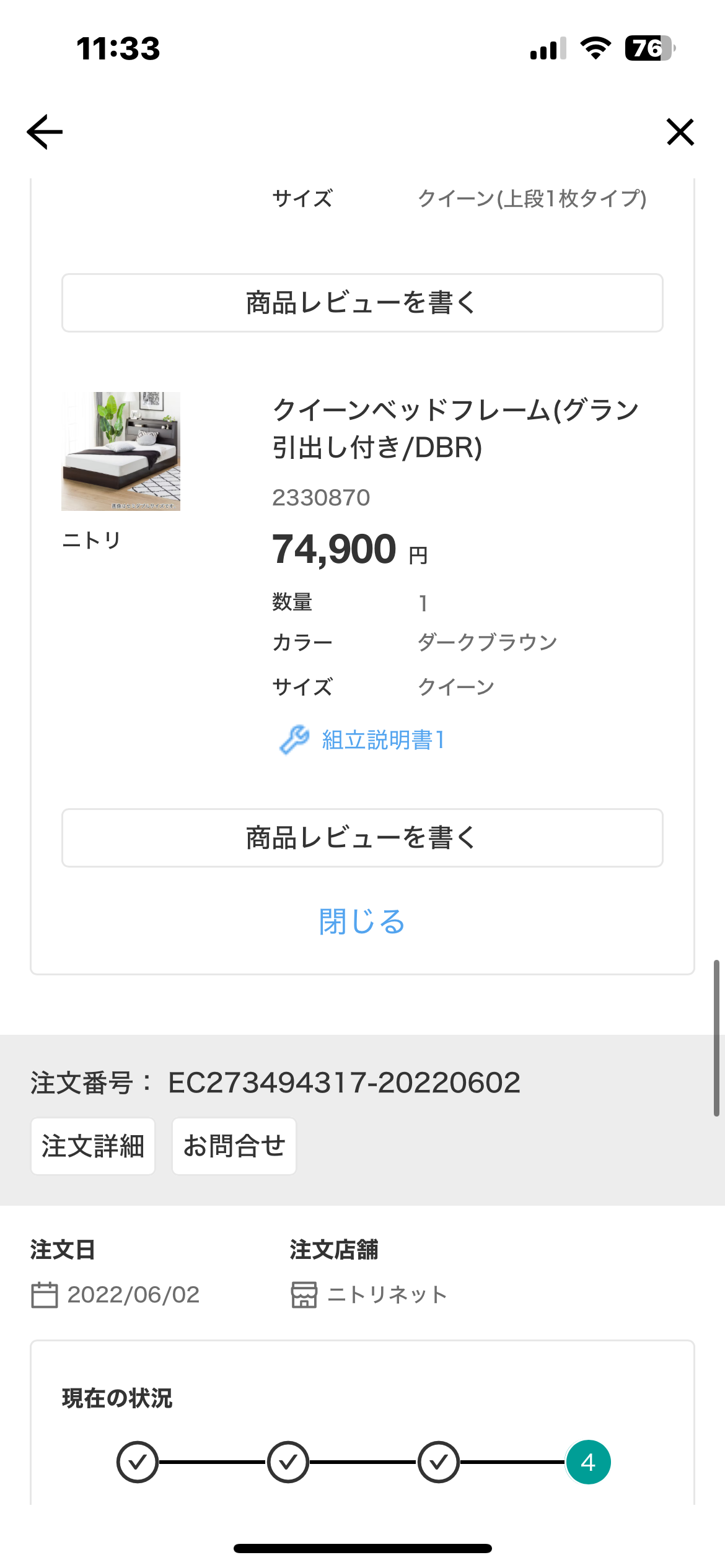Tap お問合せ to contact support
The image size is (725, 1568).
[234, 1146]
